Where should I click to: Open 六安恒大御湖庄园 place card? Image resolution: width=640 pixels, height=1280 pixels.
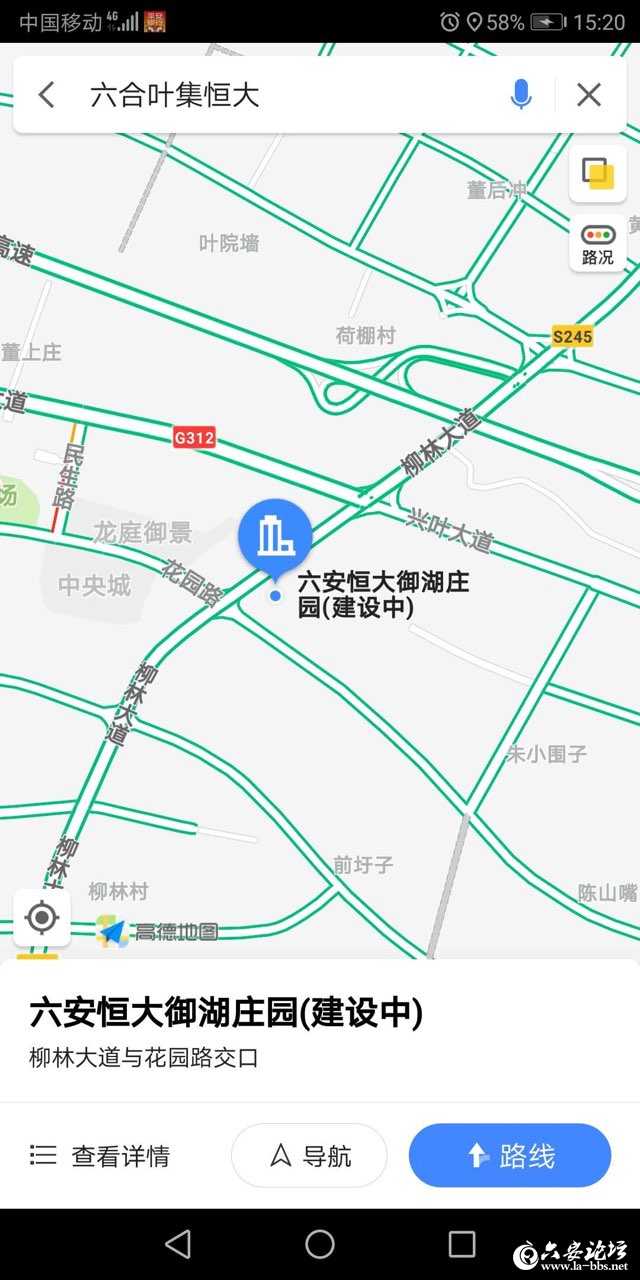(x=227, y=1013)
